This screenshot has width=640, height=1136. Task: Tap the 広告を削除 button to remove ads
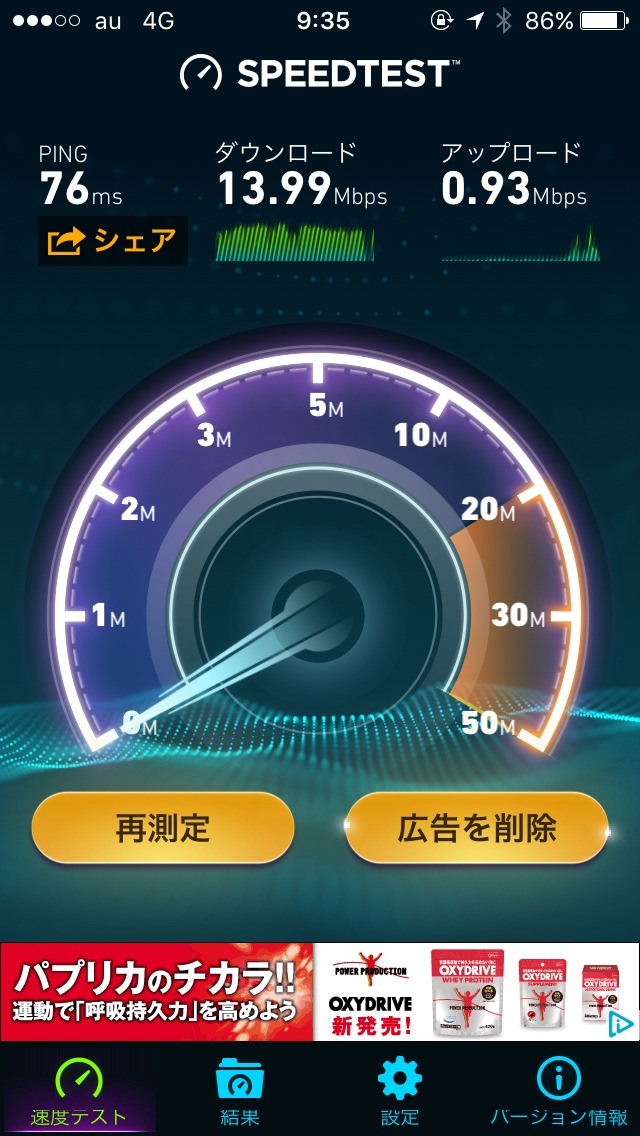[477, 828]
